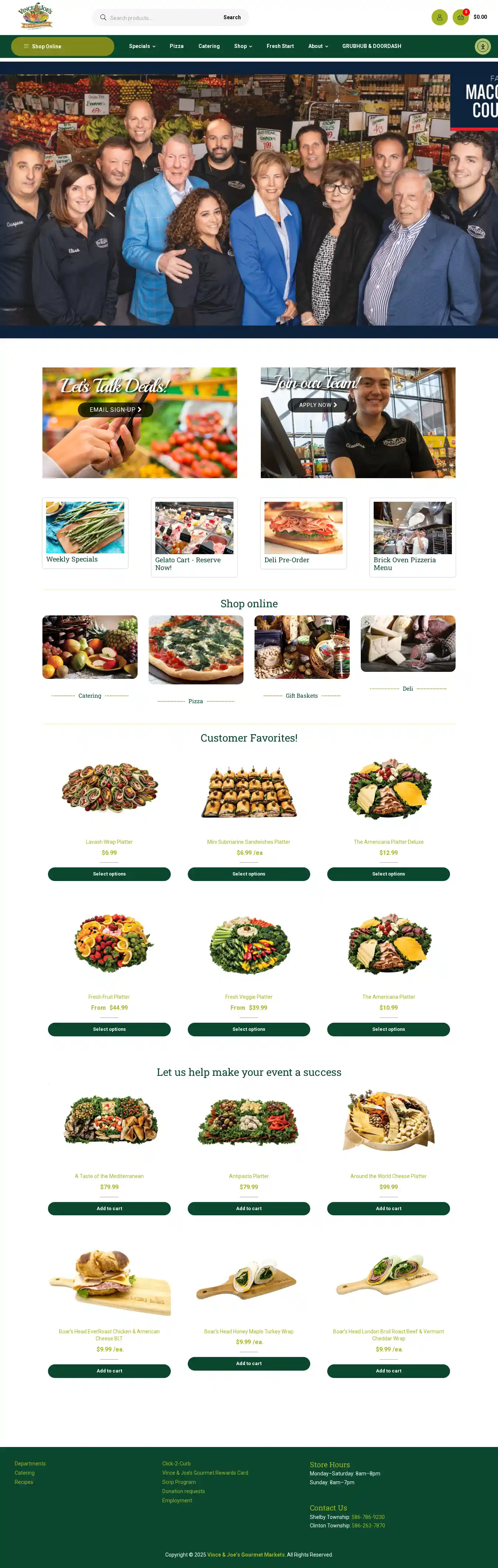The image size is (498, 1568).
Task: Select options for Lavash Wrap Platter
Action: [x=109, y=874]
